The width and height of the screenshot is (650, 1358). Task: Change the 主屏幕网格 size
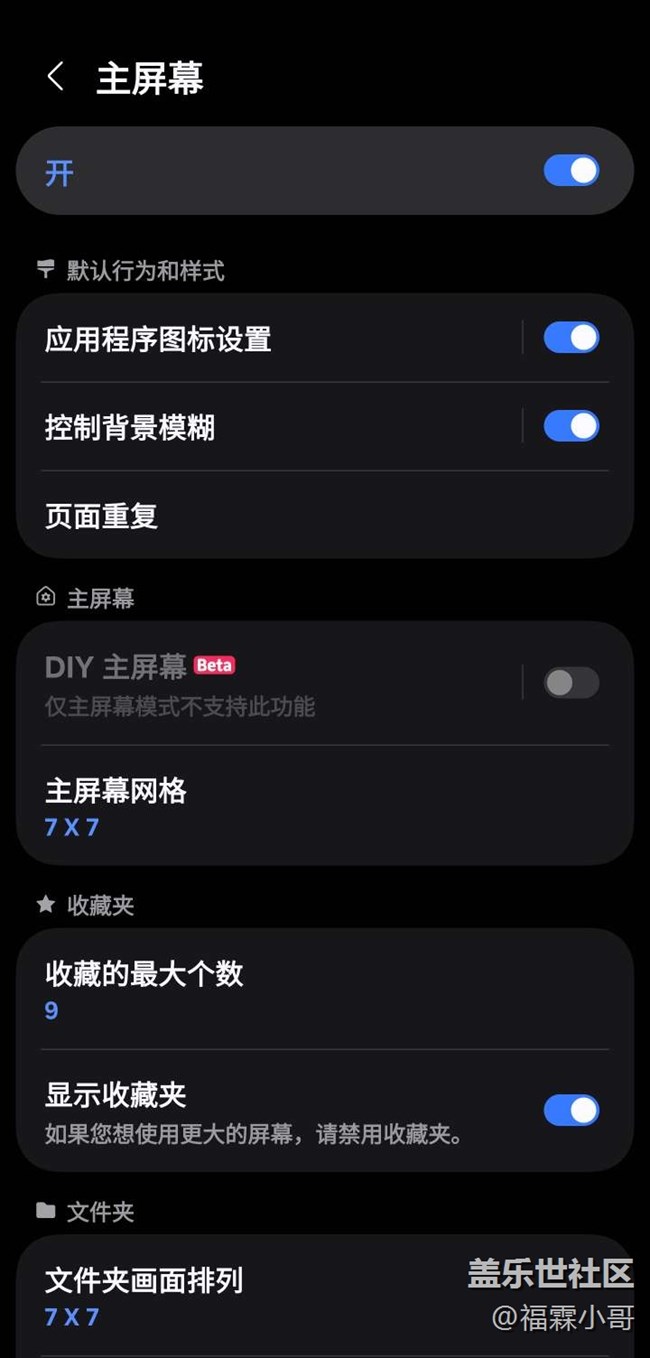point(300,807)
